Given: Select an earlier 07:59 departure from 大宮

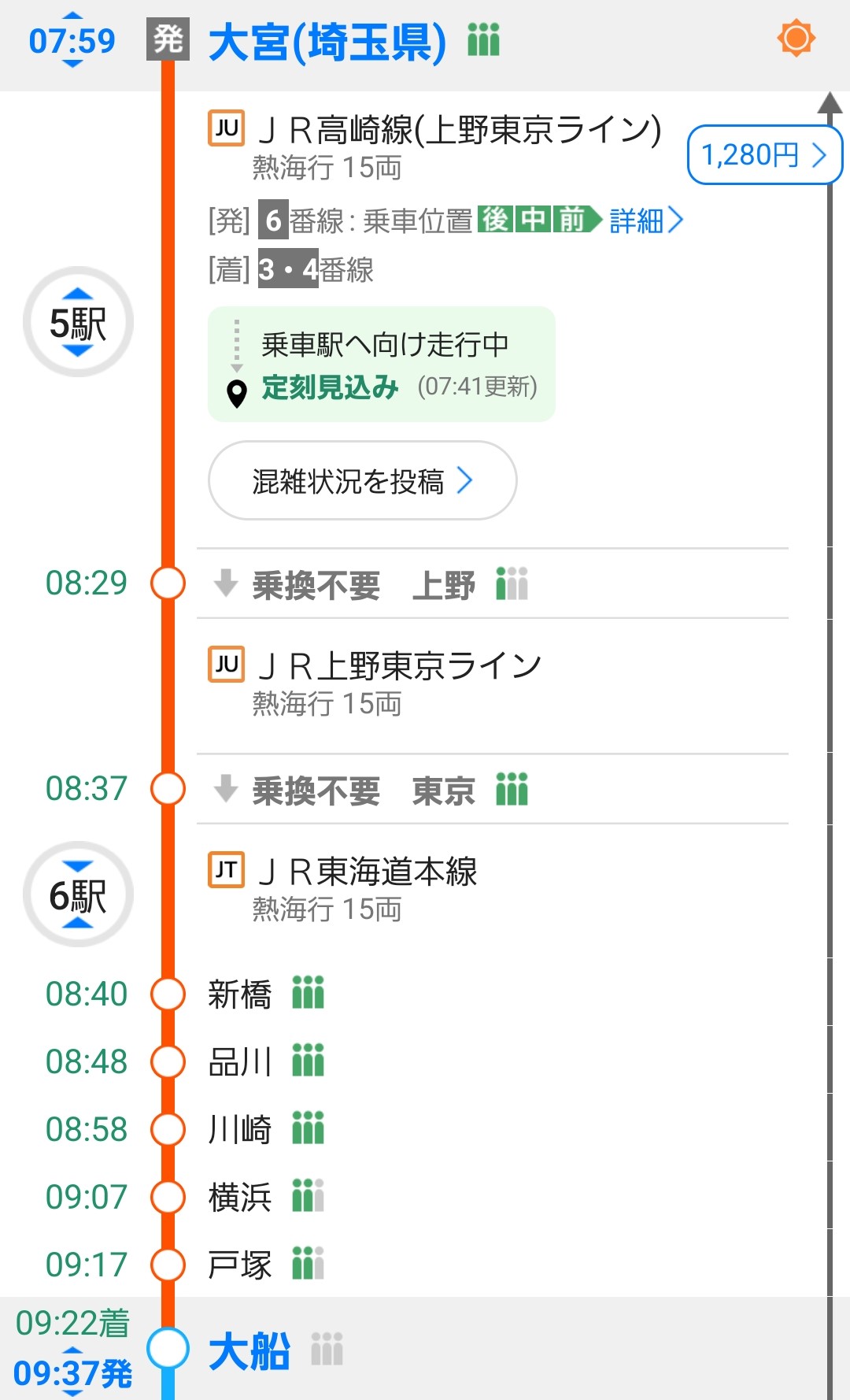Looking at the screenshot, I should coord(72,17).
